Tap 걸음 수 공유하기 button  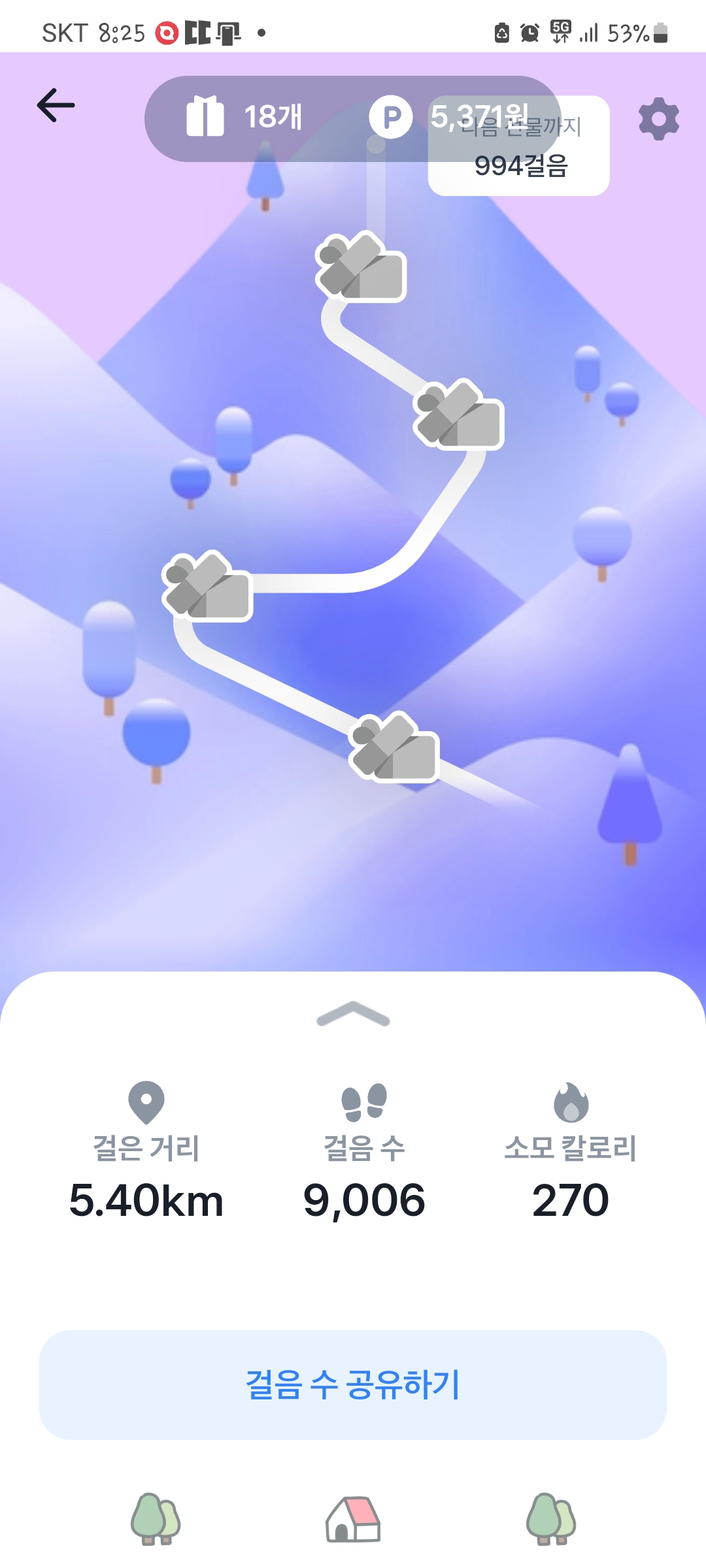(x=353, y=1384)
